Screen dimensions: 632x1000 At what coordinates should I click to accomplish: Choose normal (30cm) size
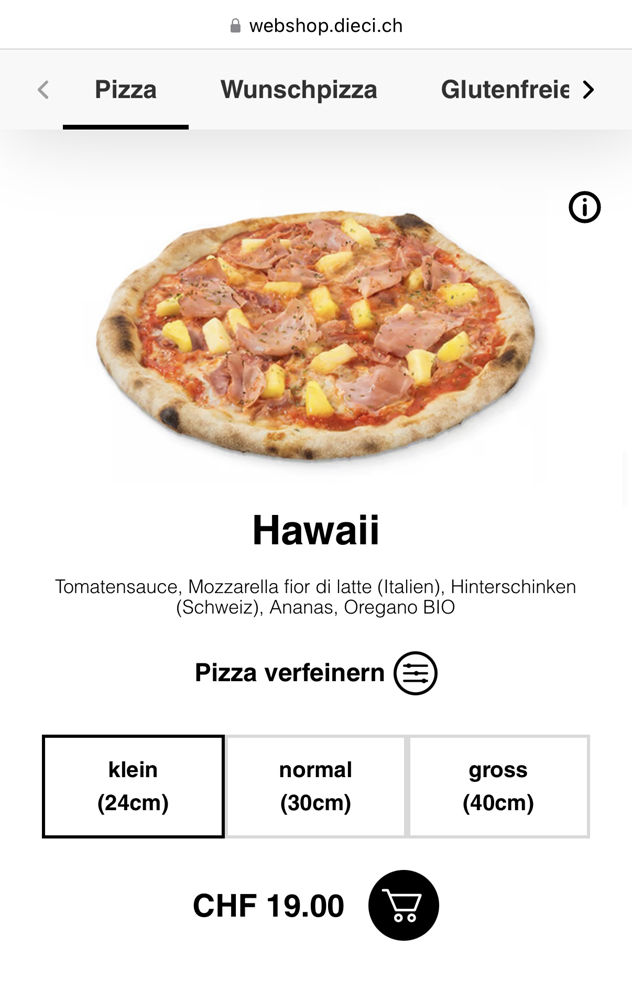(x=315, y=786)
